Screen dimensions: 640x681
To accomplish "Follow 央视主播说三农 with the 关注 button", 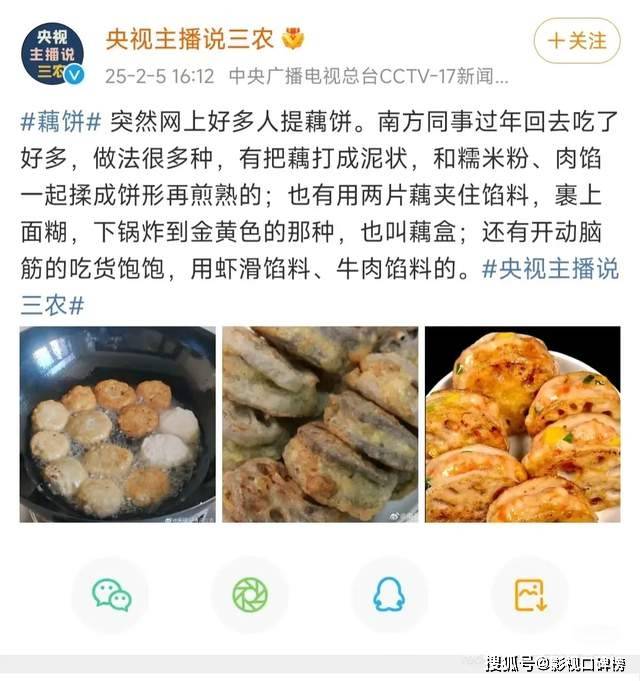I will 577,41.
